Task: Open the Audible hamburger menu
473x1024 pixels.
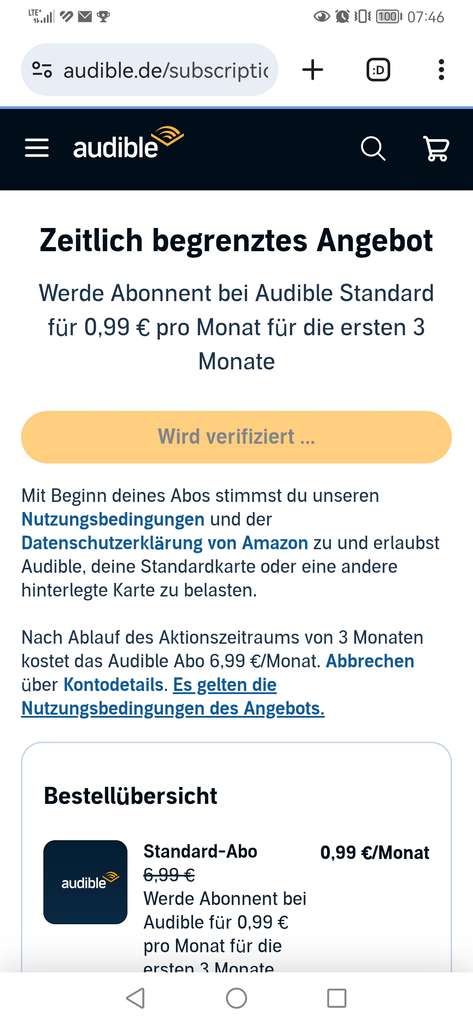Action: 37,149
